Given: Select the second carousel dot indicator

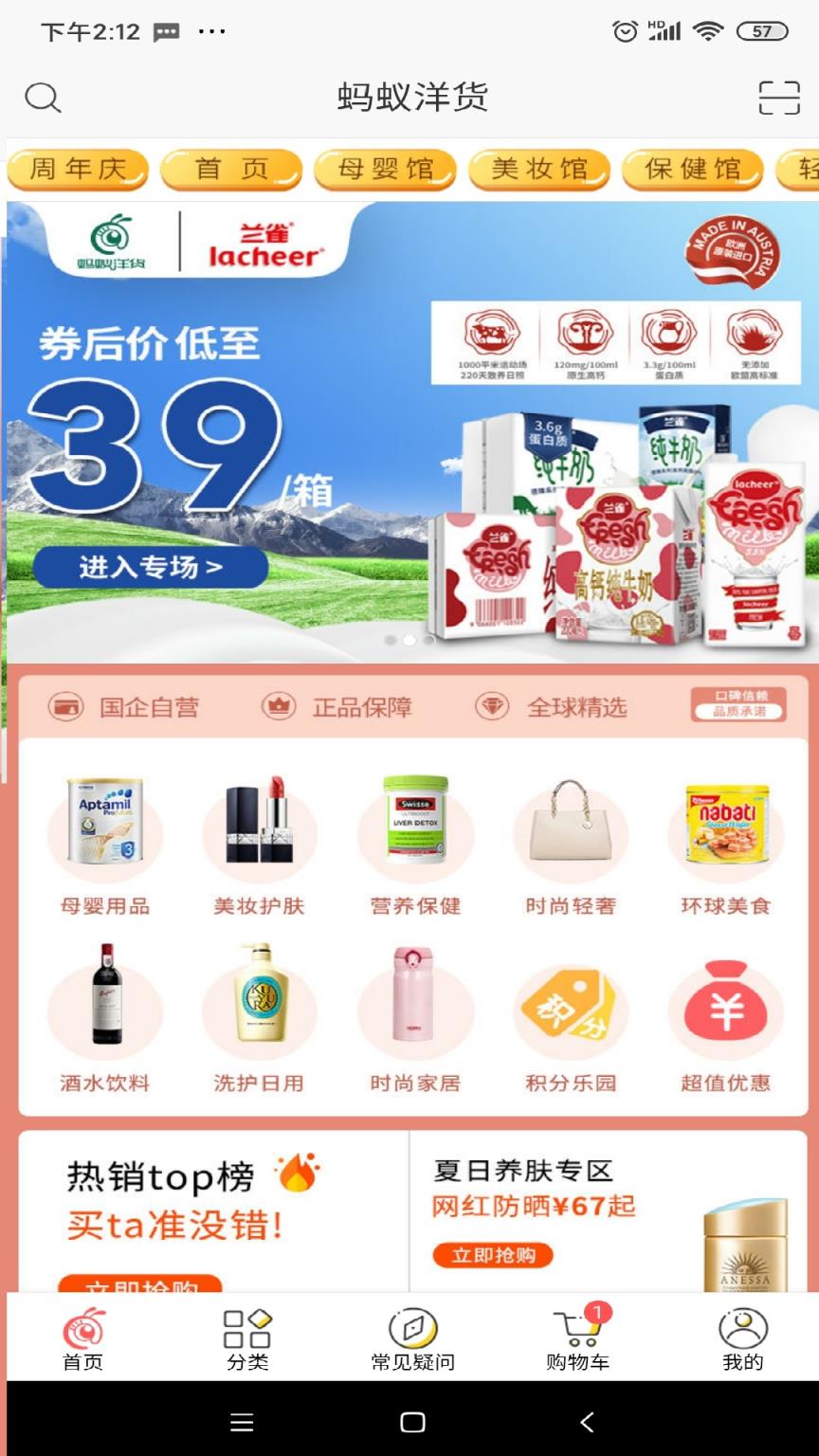Looking at the screenshot, I should pyautogui.click(x=411, y=639).
